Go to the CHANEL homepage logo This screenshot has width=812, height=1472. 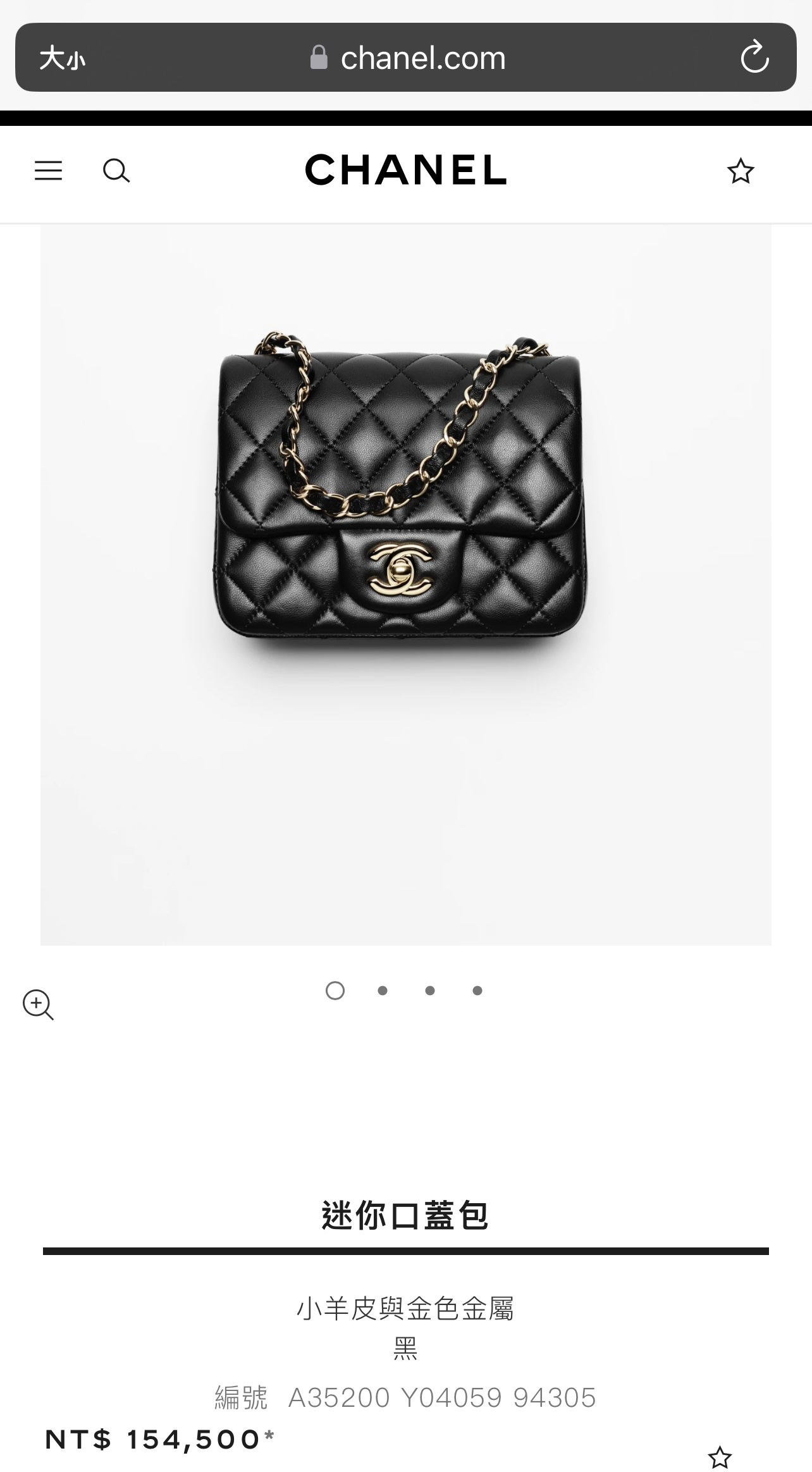406,171
